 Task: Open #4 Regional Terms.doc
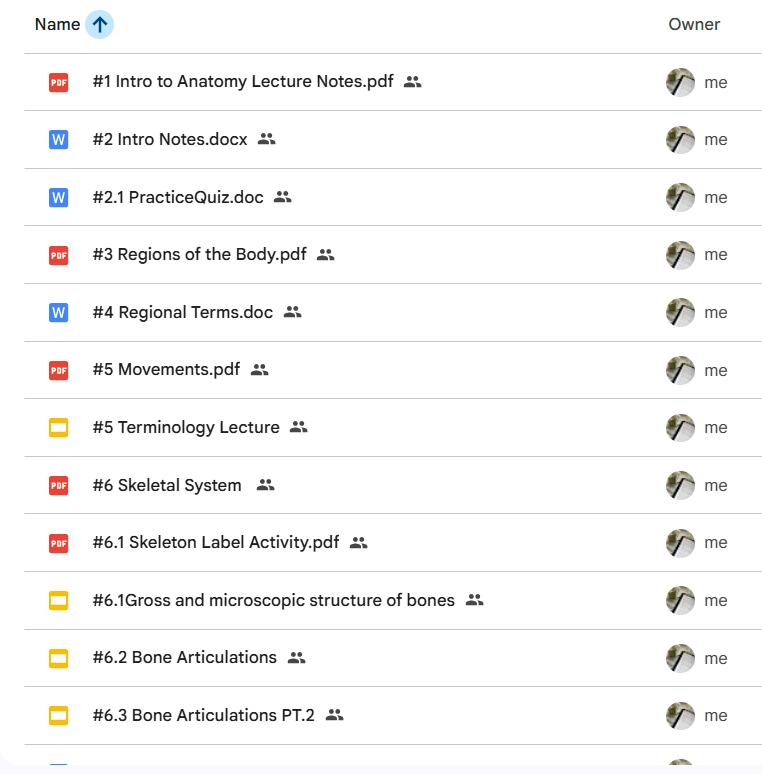[182, 312]
